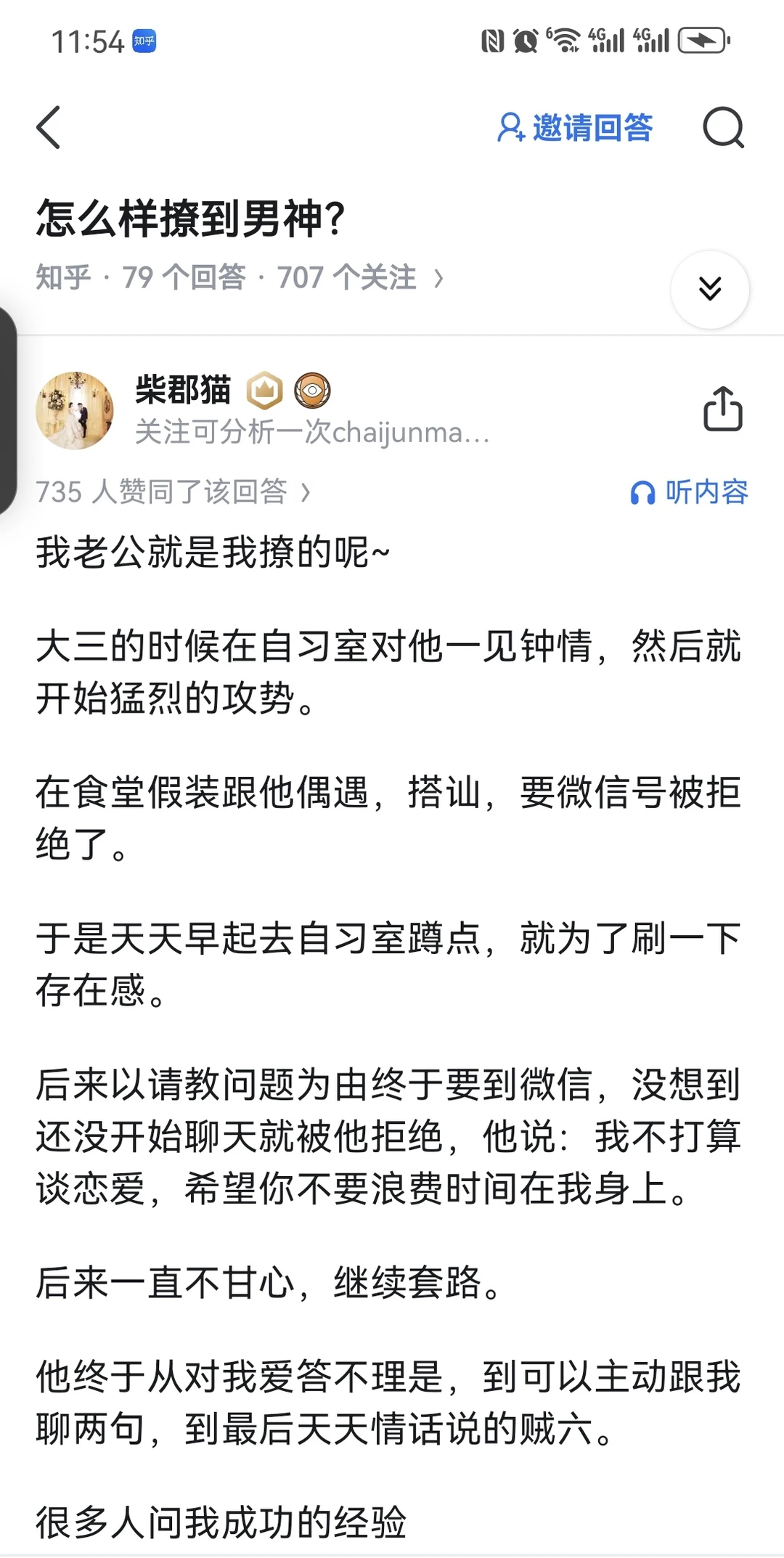Screen dimensions: 784x1558
Task: Tap the 邀请回答 link
Action: 592,126
